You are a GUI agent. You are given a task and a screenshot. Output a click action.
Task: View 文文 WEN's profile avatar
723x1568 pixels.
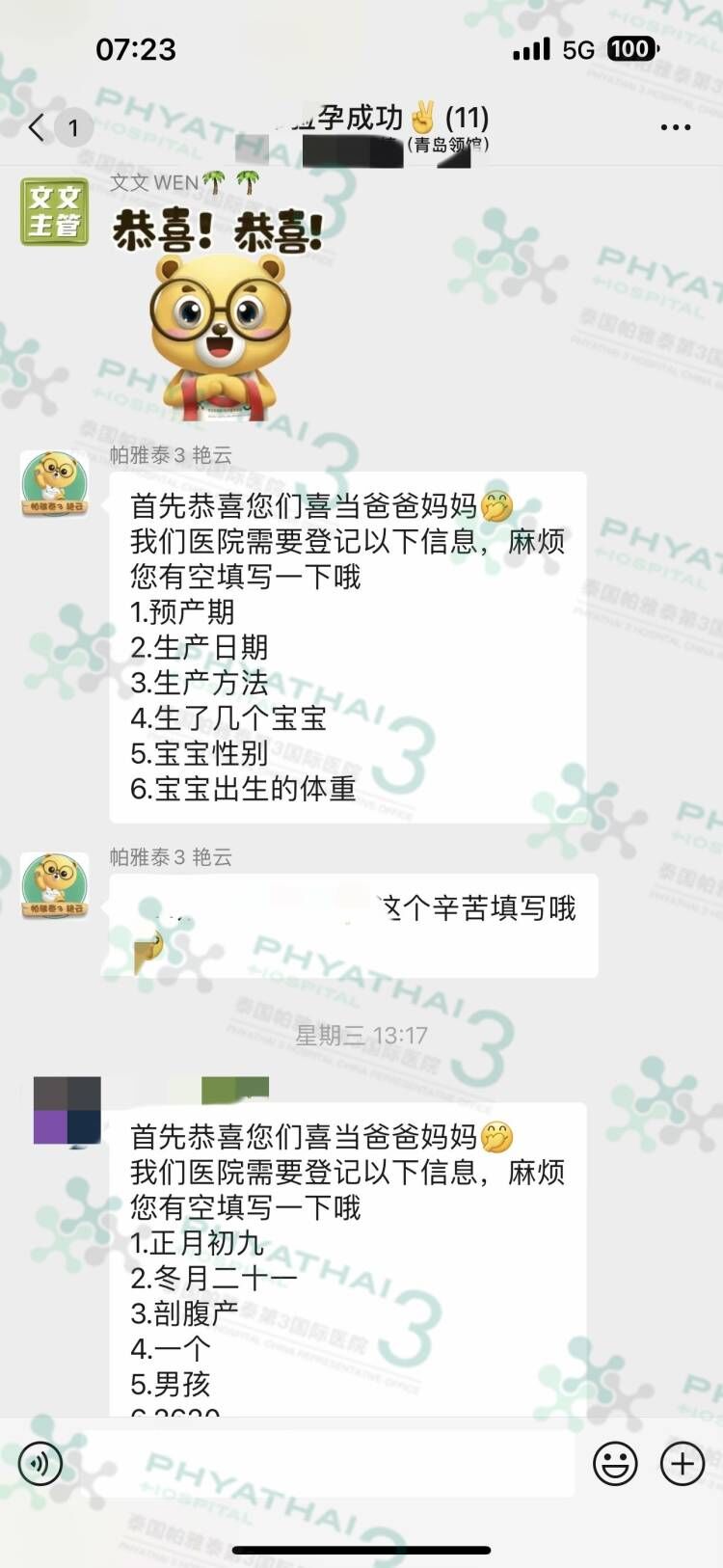(55, 211)
